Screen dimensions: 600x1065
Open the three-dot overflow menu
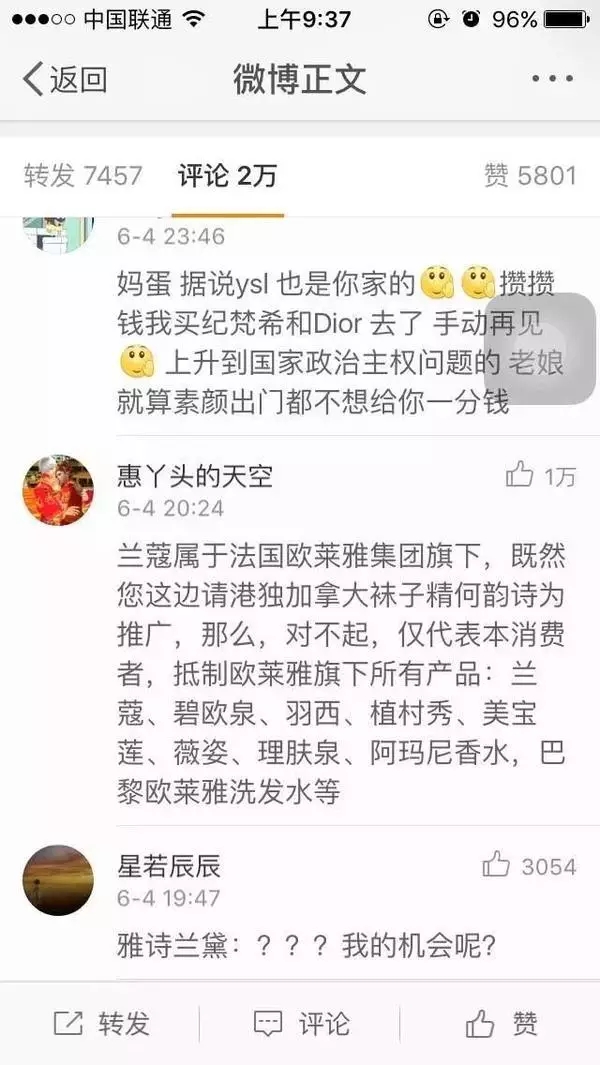coord(551,78)
